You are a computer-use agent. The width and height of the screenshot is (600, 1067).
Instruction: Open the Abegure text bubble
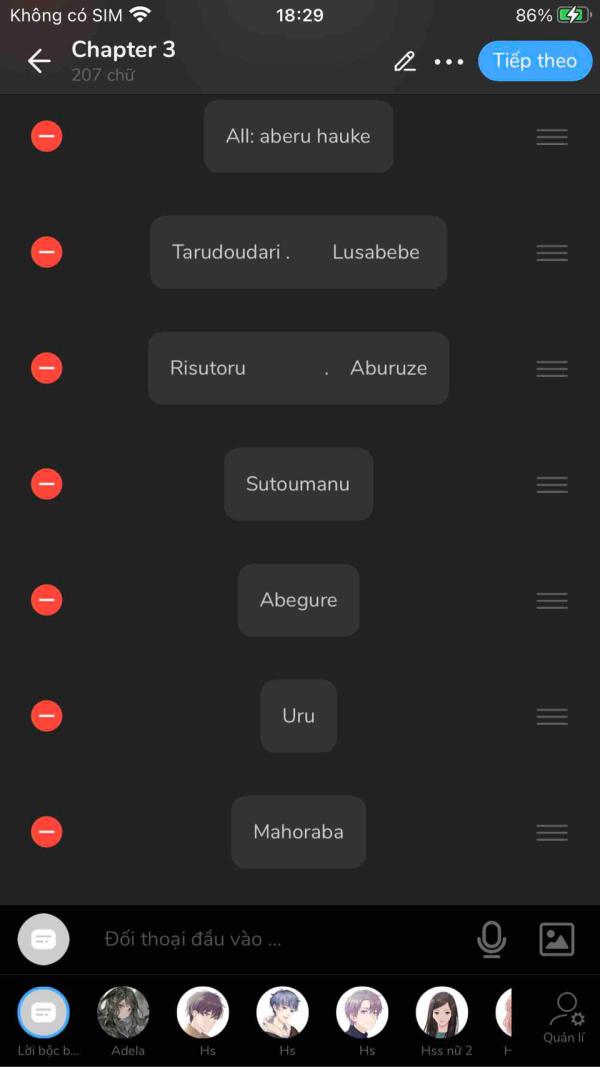[299, 600]
